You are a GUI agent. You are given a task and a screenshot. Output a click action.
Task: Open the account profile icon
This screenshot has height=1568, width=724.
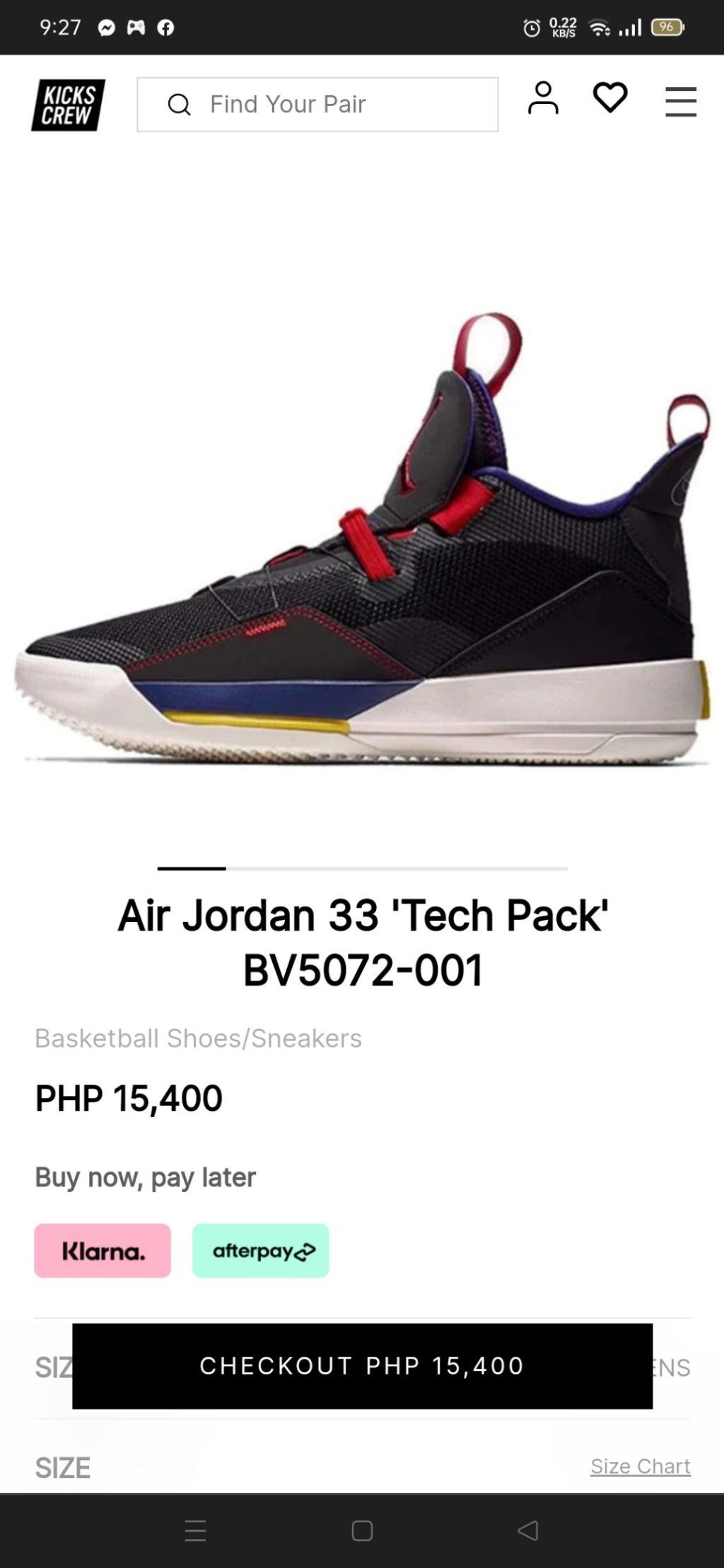tap(542, 98)
